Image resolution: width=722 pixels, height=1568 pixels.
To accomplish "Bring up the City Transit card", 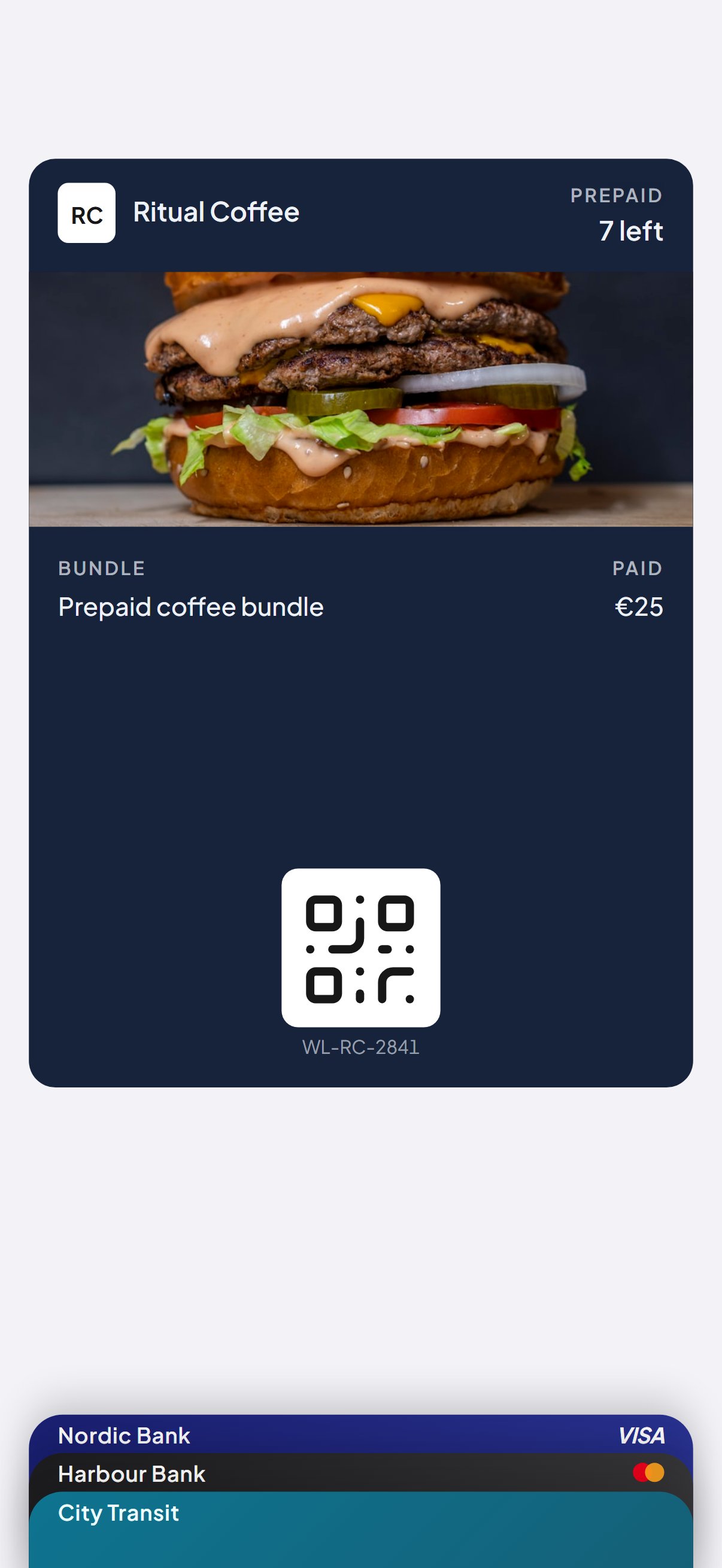I will 360,1529.
